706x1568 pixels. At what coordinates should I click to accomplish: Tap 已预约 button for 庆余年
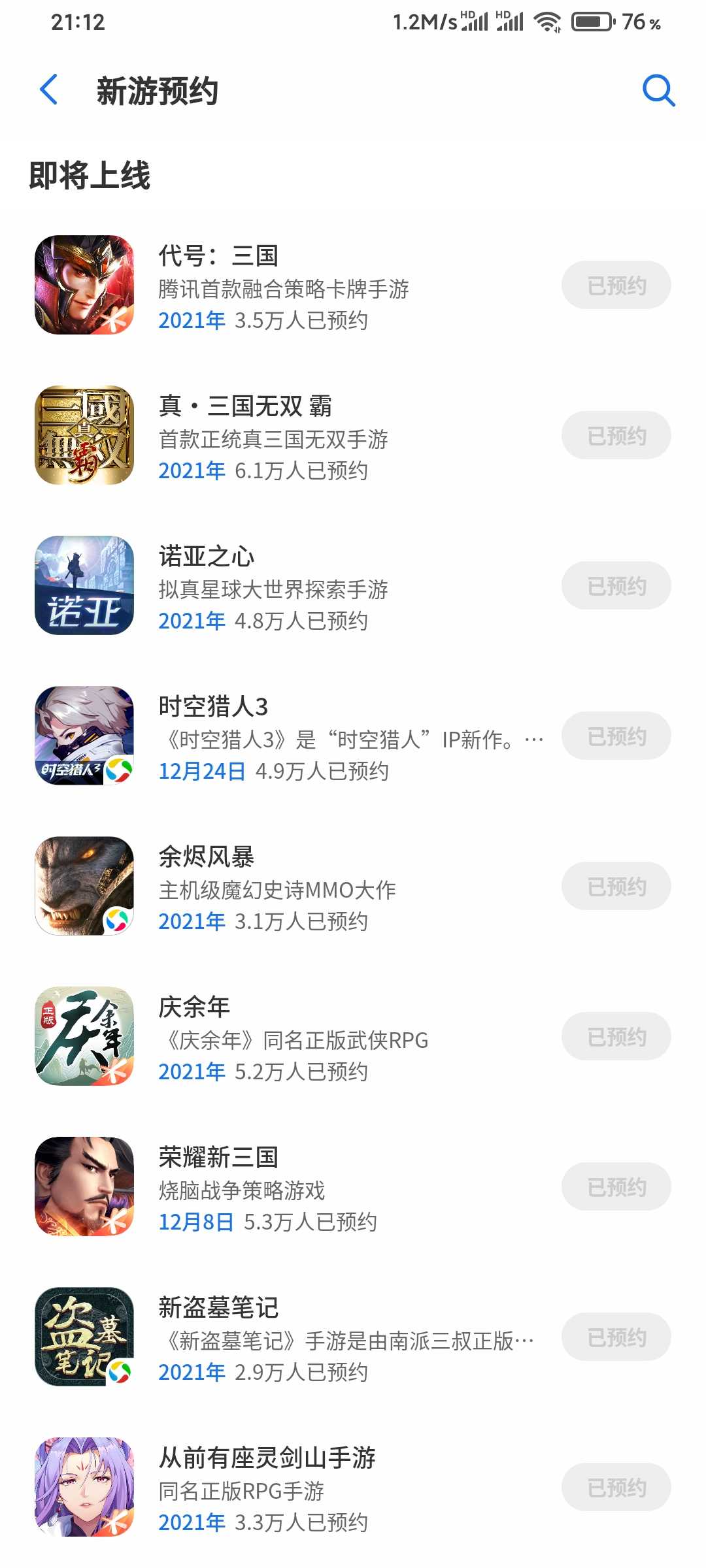616,1037
